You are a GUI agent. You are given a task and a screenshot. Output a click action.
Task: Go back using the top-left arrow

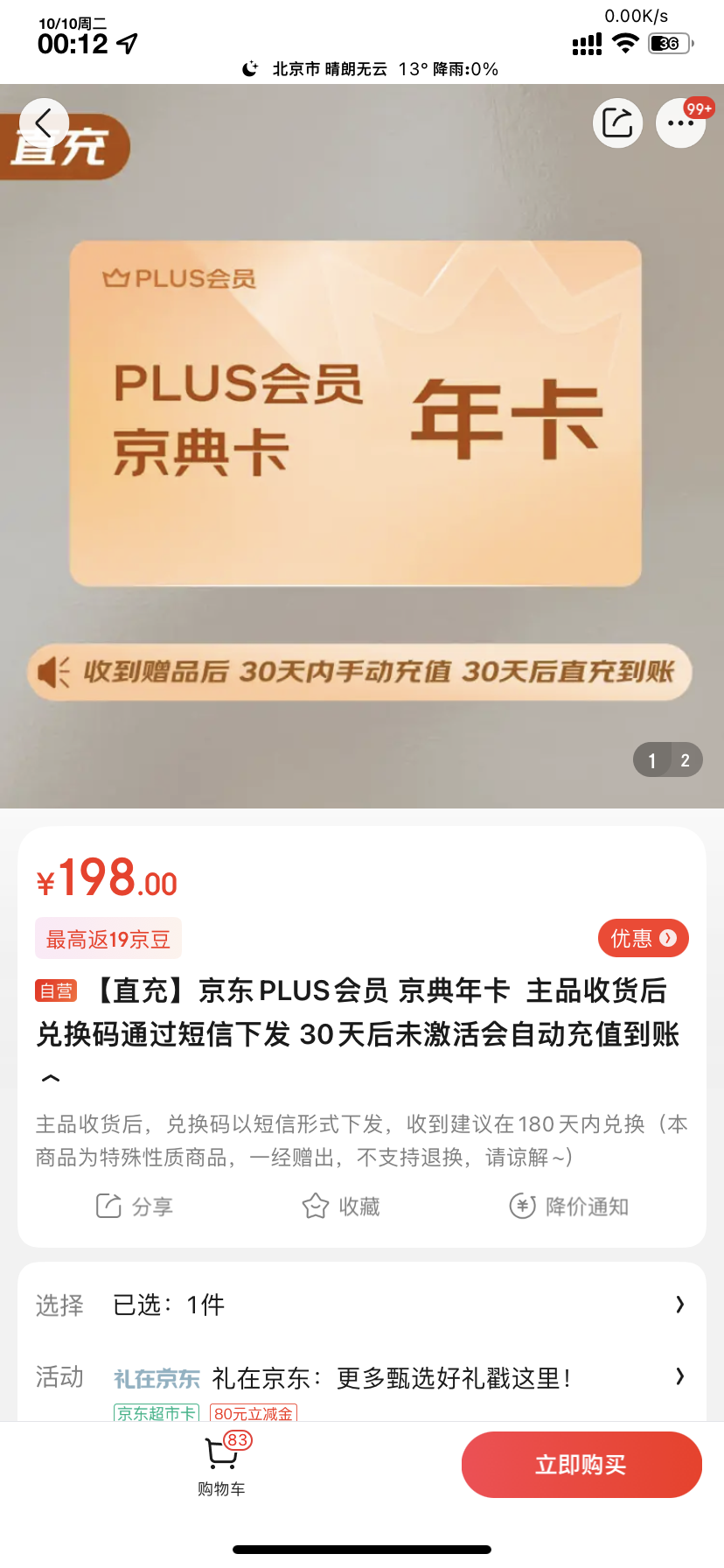[x=44, y=123]
